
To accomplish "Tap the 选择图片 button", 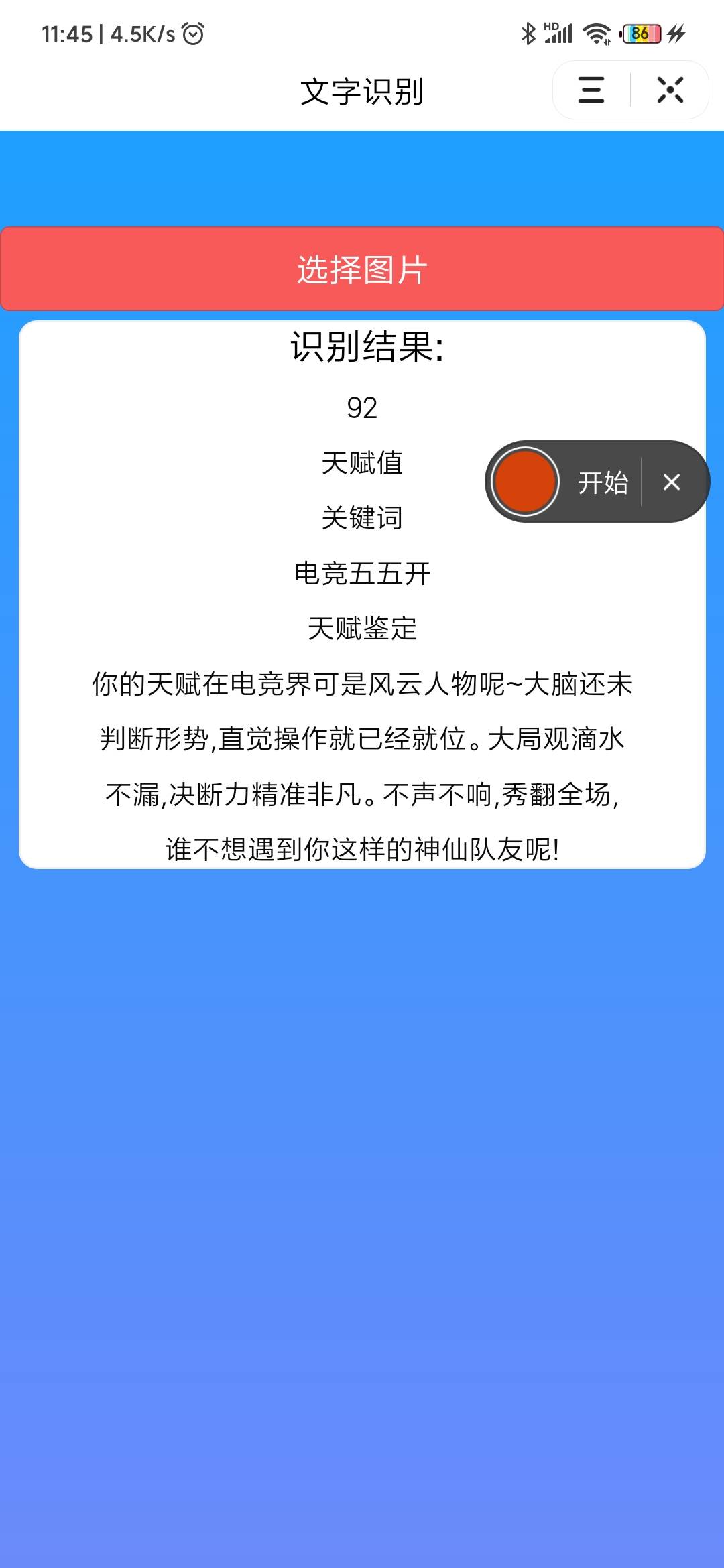I will click(x=362, y=269).
